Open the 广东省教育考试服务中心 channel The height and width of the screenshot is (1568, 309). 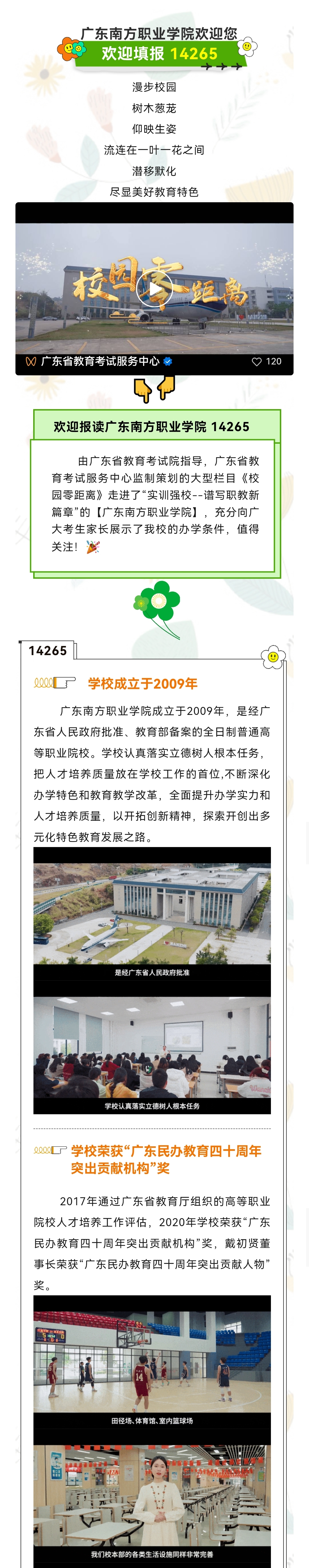click(100, 361)
